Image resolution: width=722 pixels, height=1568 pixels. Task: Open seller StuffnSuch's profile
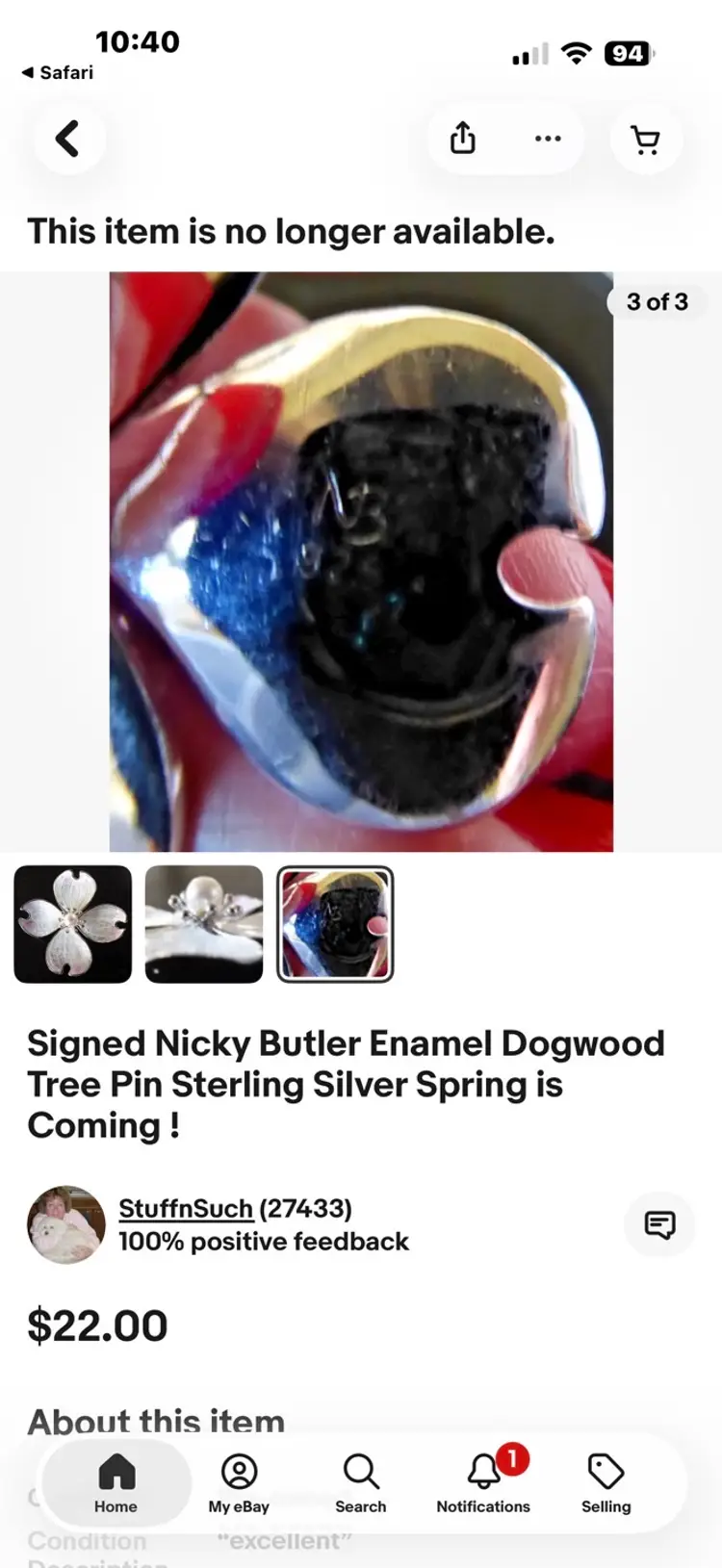[x=186, y=1208]
